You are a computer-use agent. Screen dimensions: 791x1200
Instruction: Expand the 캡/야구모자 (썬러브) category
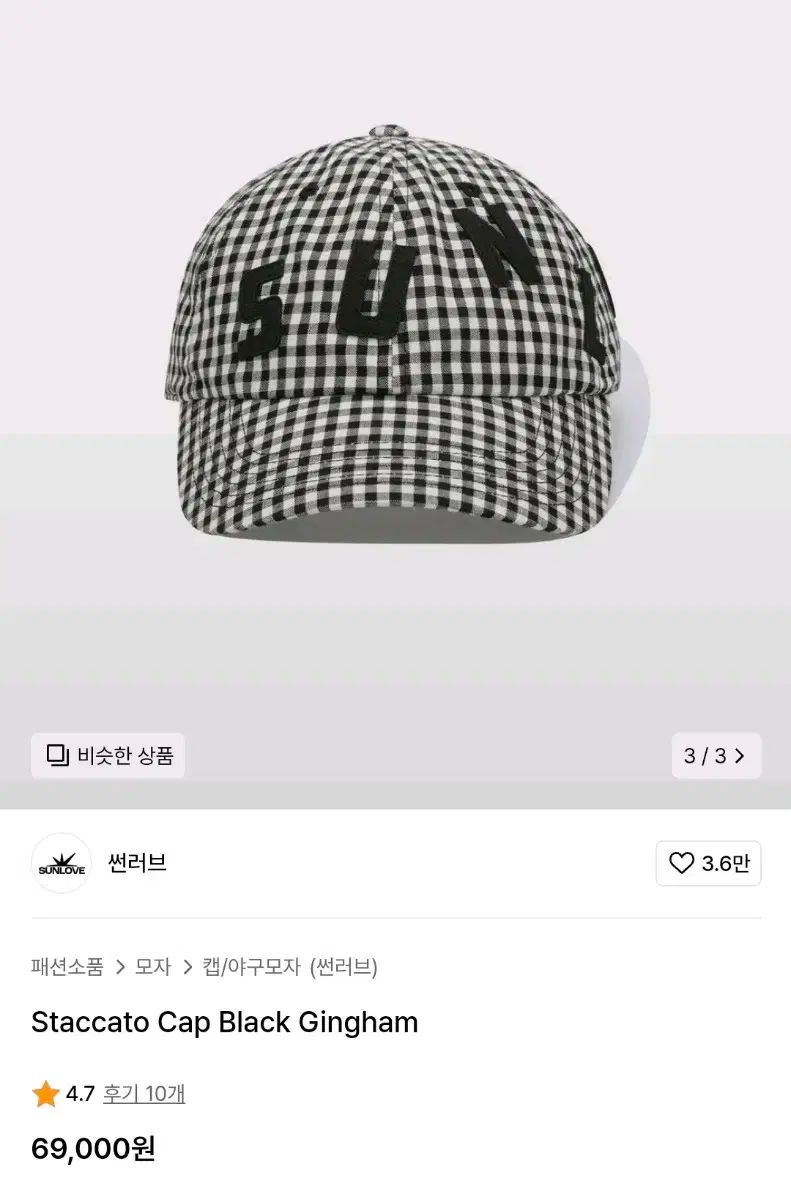(287, 967)
